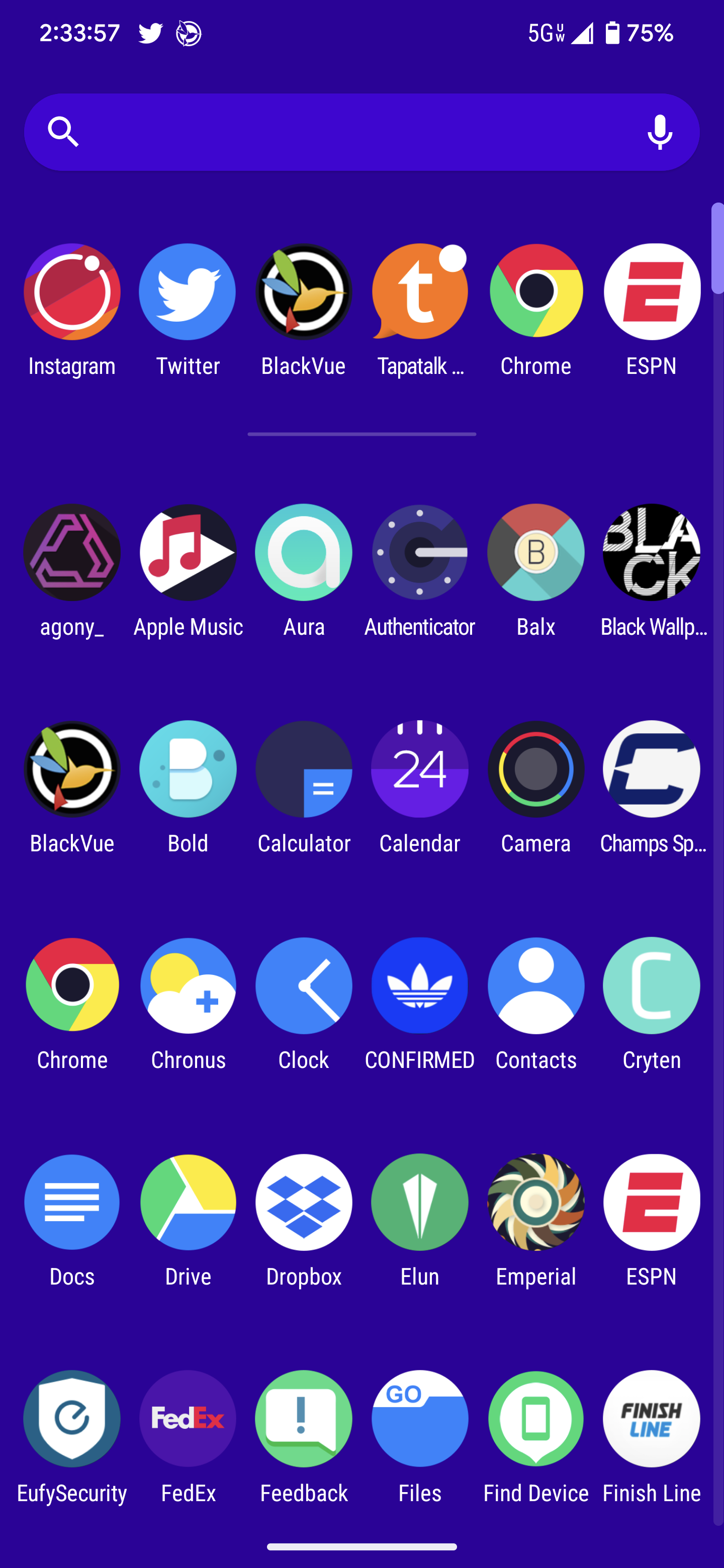
Task: Open the EufySecurity app
Action: 72,1419
